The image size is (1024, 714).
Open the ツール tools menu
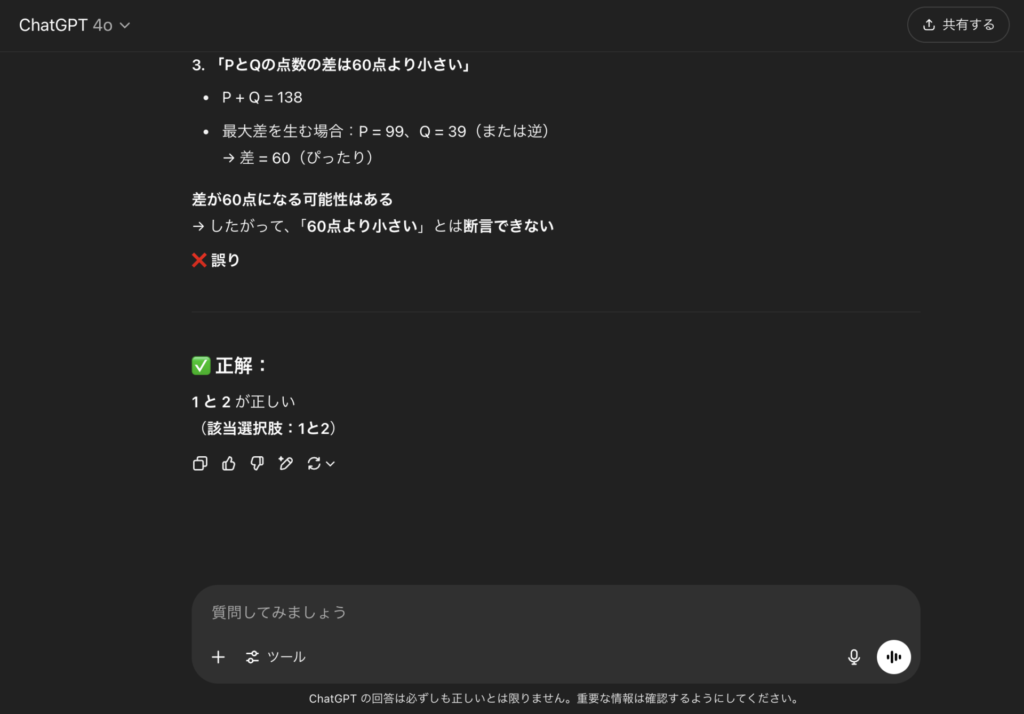click(x=276, y=657)
